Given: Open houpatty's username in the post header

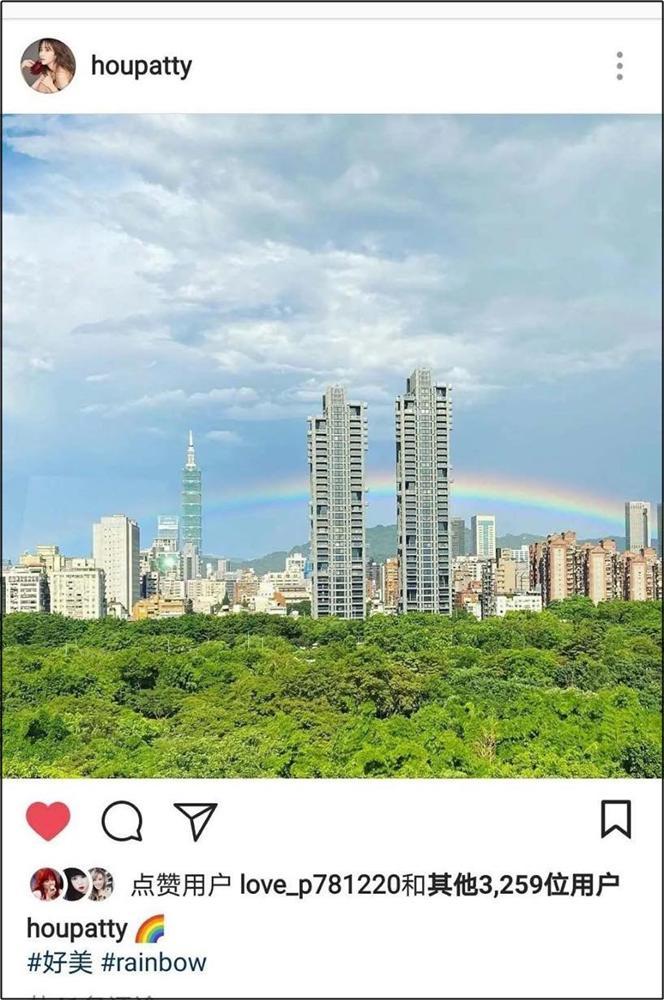Looking at the screenshot, I should tap(141, 66).
